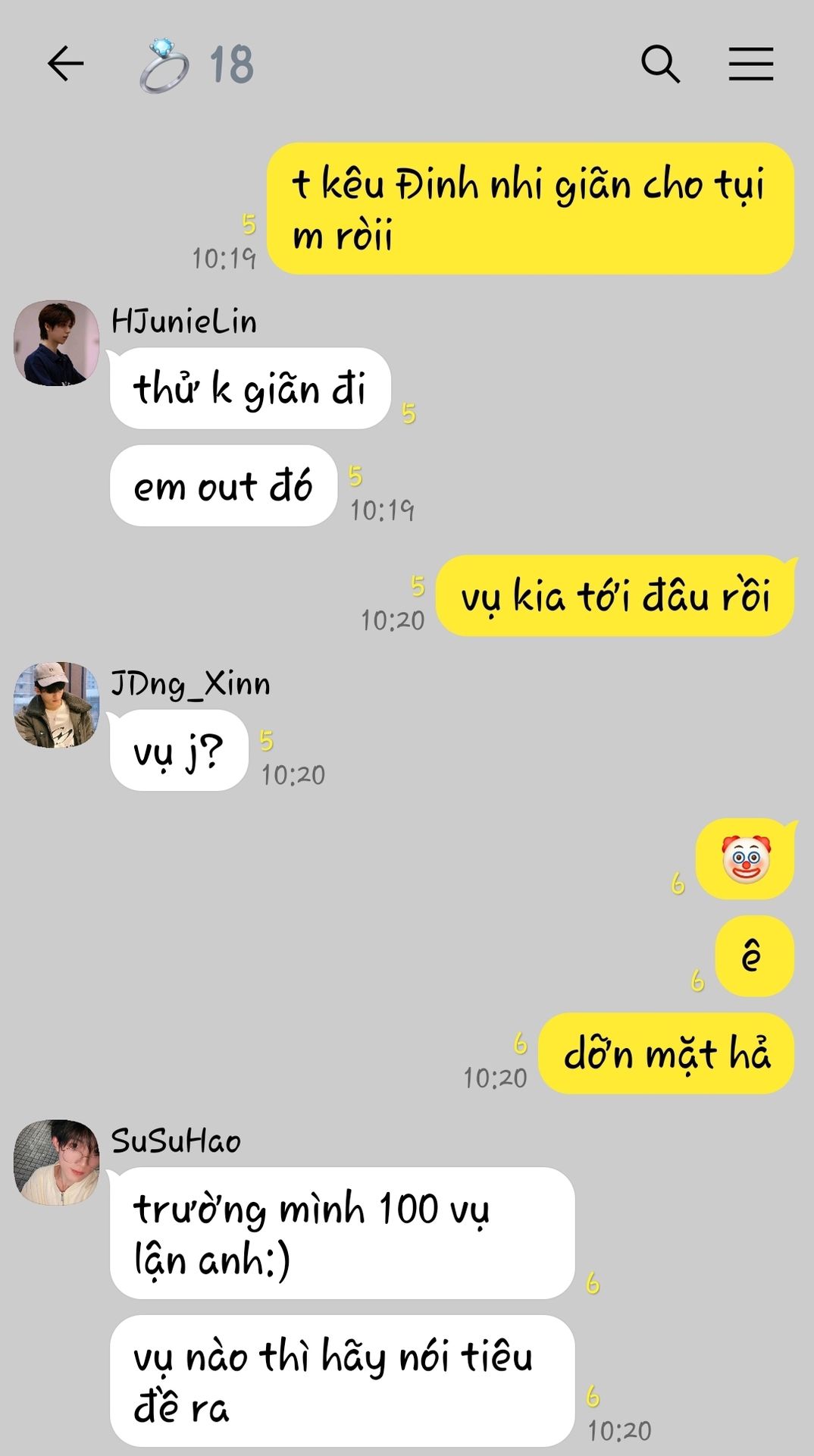This screenshot has width=814, height=1456.
Task: Open the chat room hamburger menu
Action: point(750,64)
